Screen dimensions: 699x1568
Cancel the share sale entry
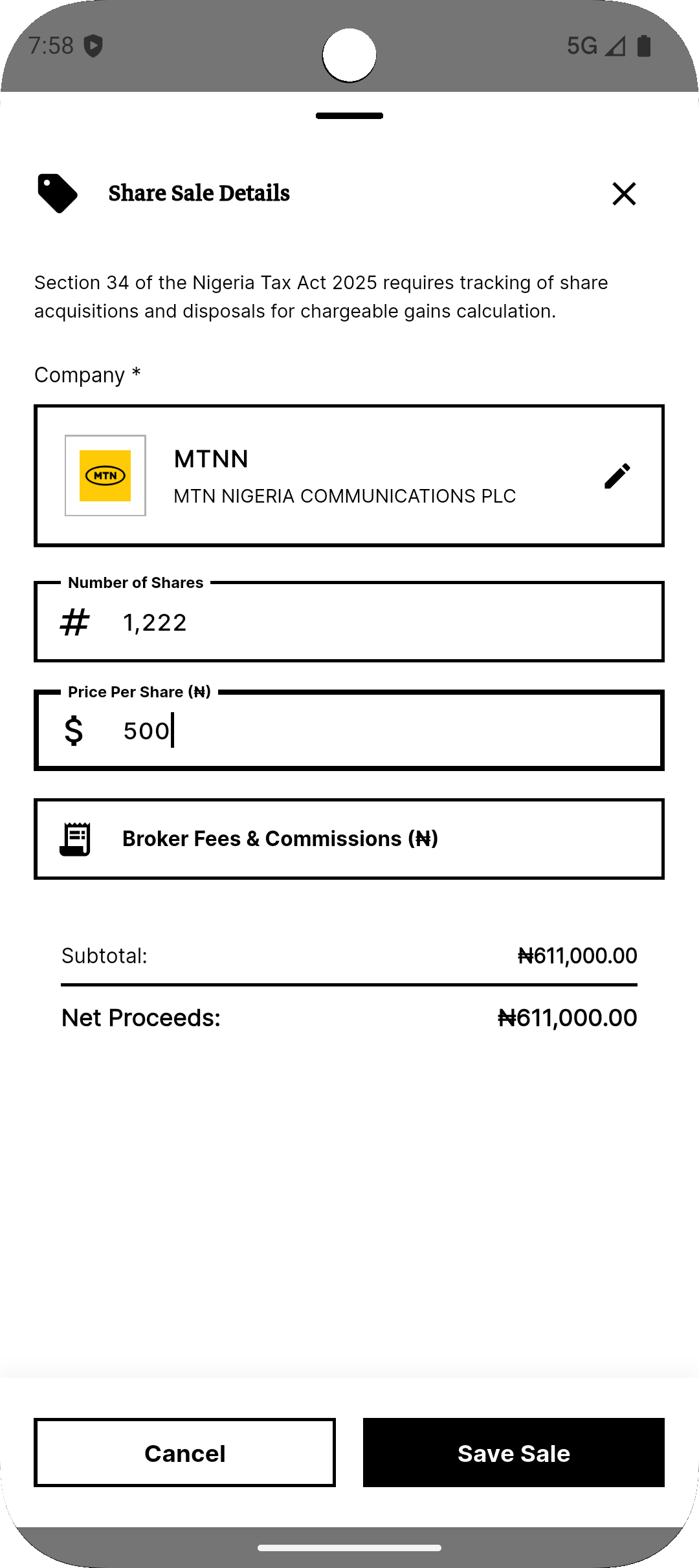184,1453
